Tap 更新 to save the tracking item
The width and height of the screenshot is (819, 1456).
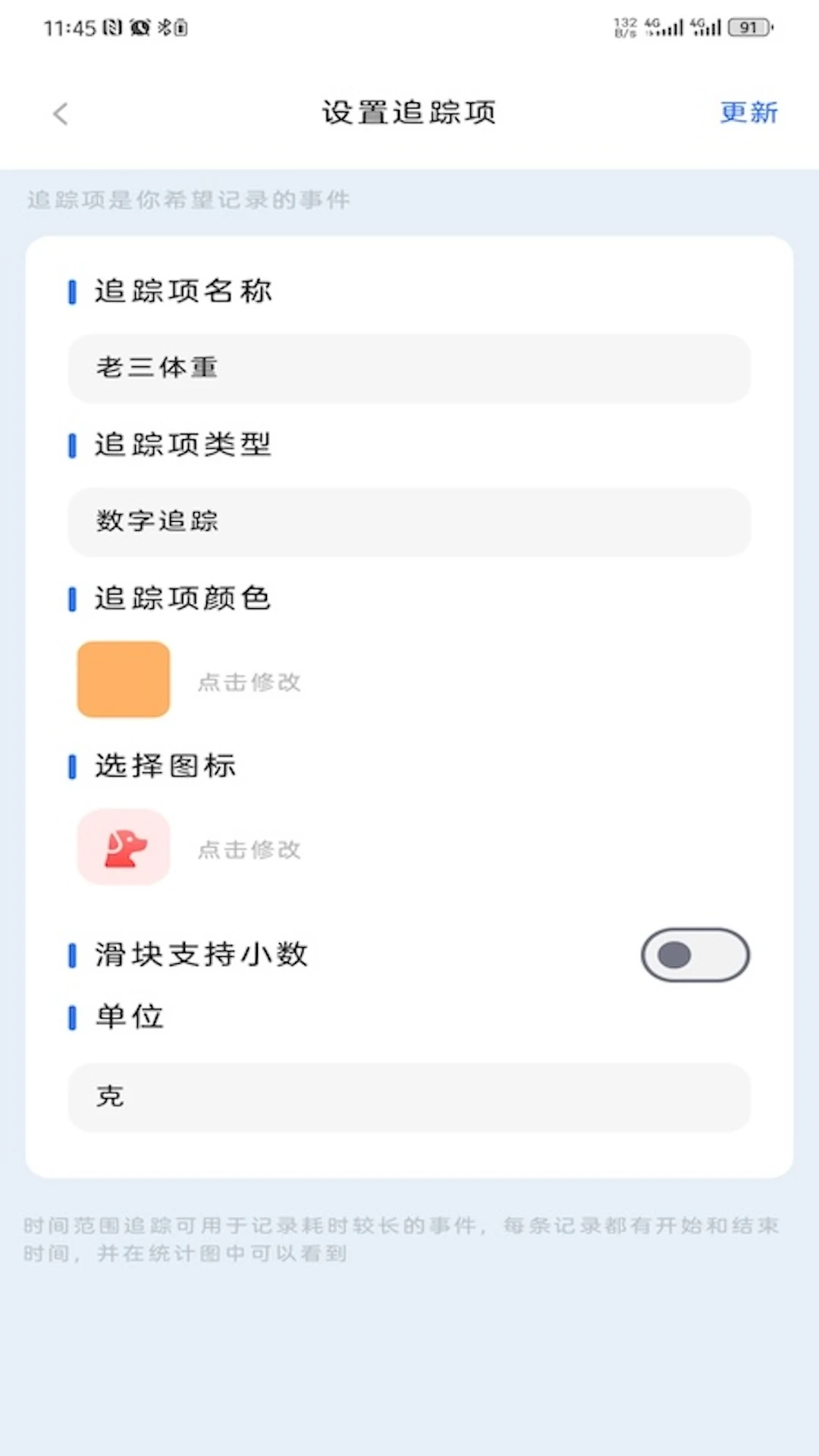tap(749, 112)
